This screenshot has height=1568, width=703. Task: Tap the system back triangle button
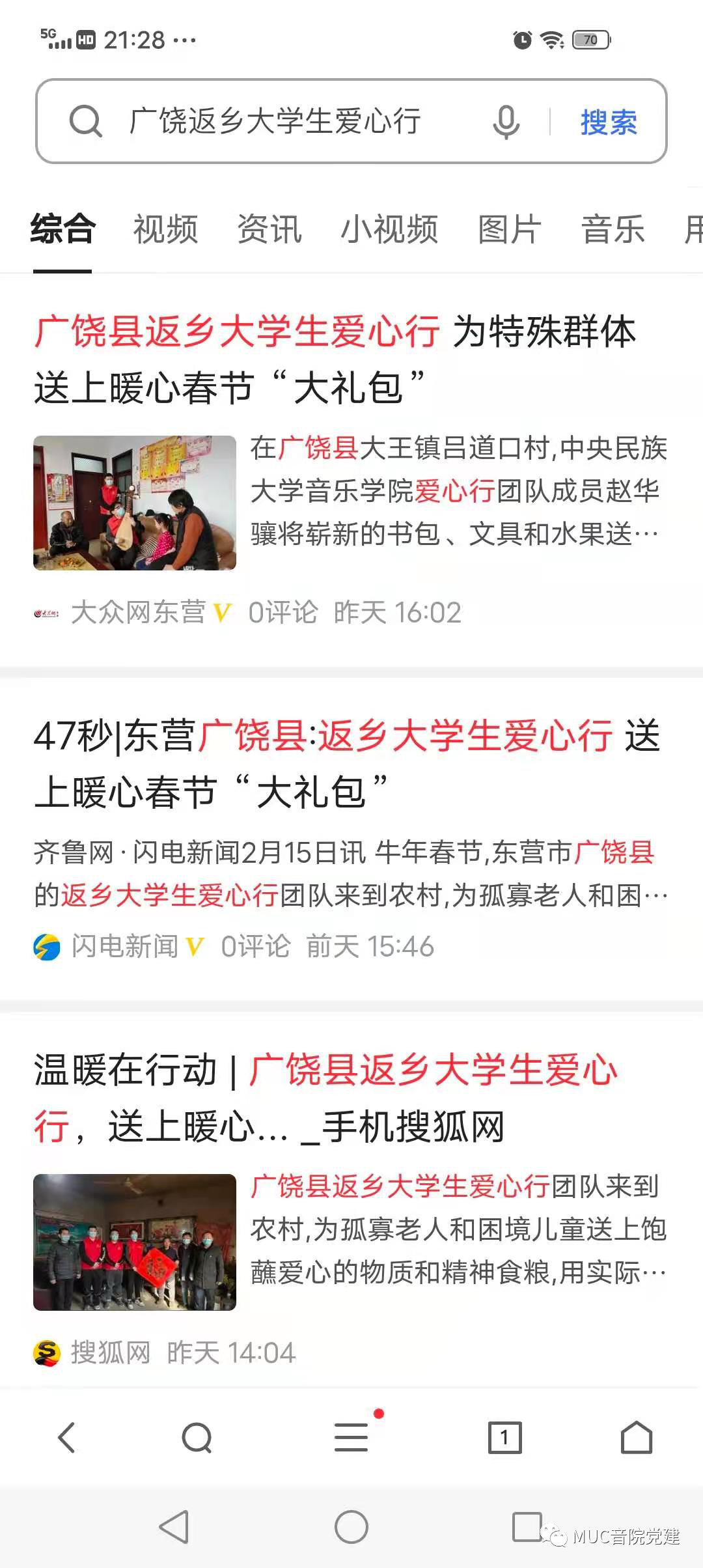[x=174, y=1527]
